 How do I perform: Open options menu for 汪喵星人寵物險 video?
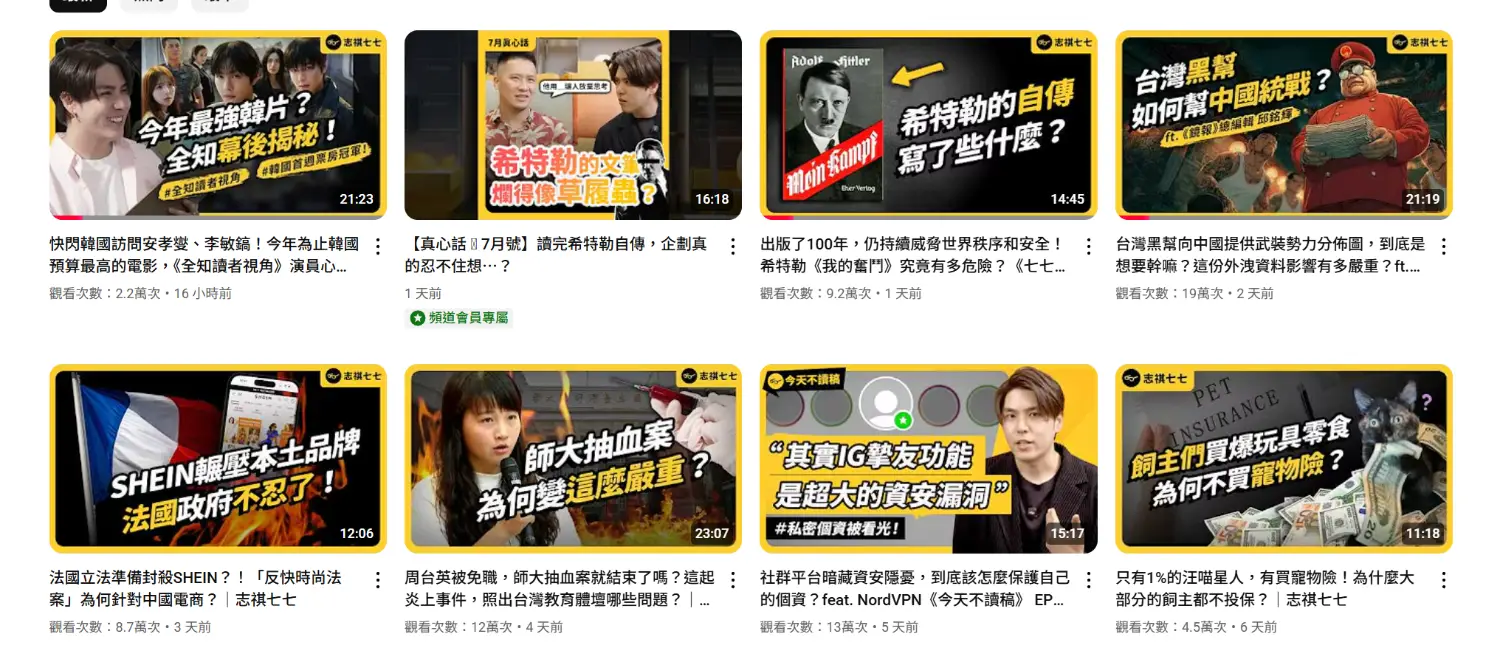tap(1443, 580)
